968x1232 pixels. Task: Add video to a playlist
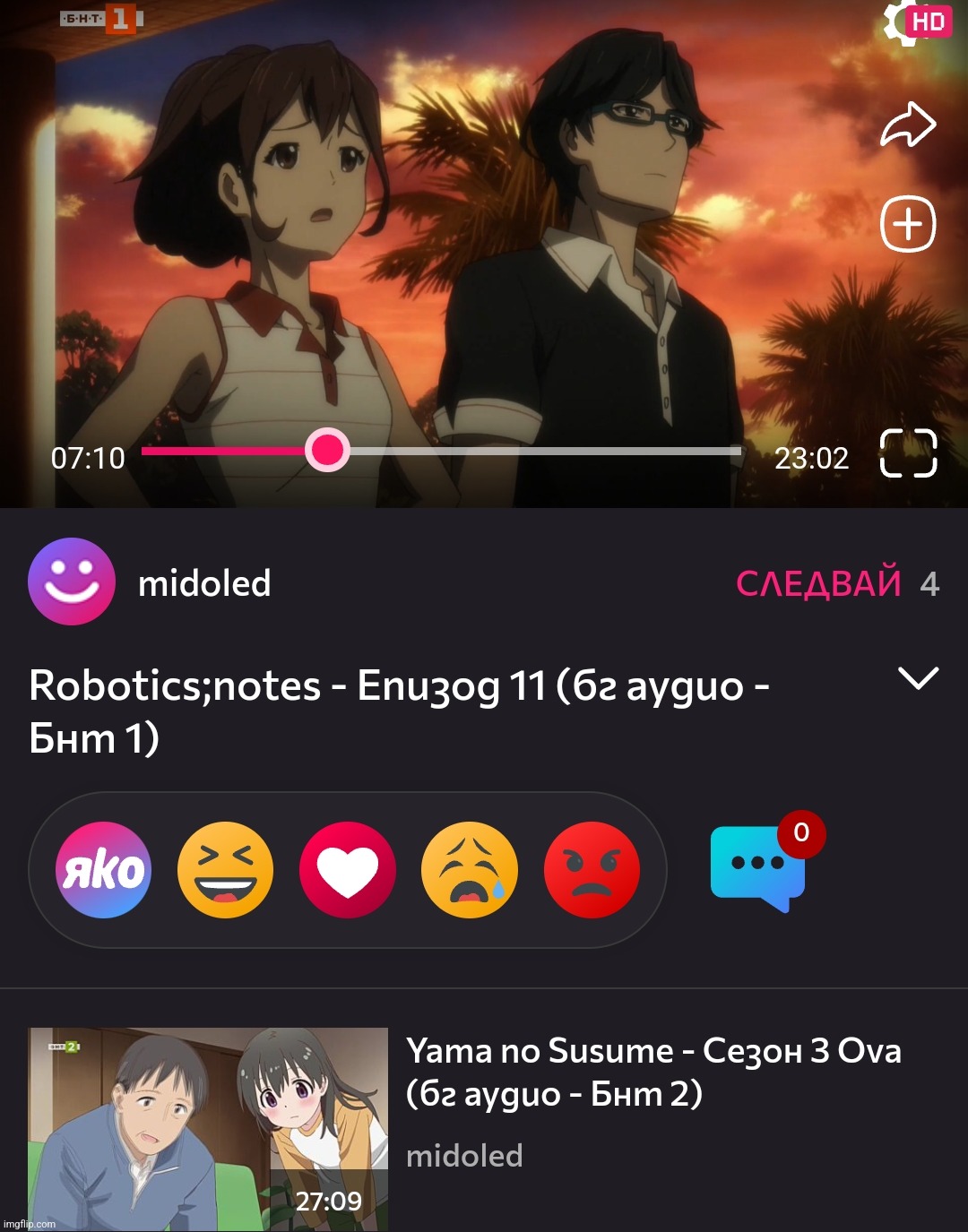tap(908, 224)
